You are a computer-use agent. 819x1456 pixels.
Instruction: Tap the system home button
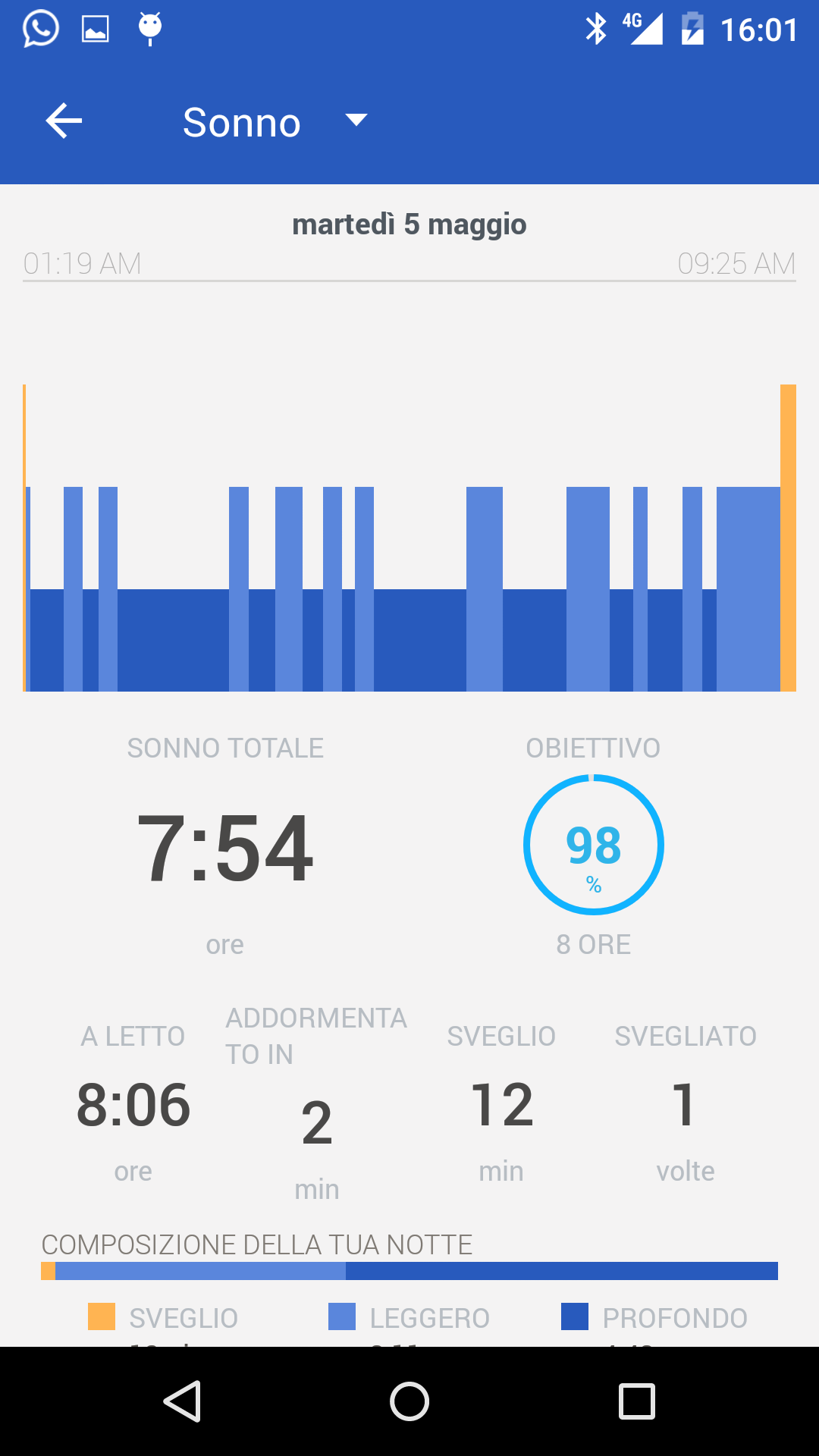(x=409, y=1401)
